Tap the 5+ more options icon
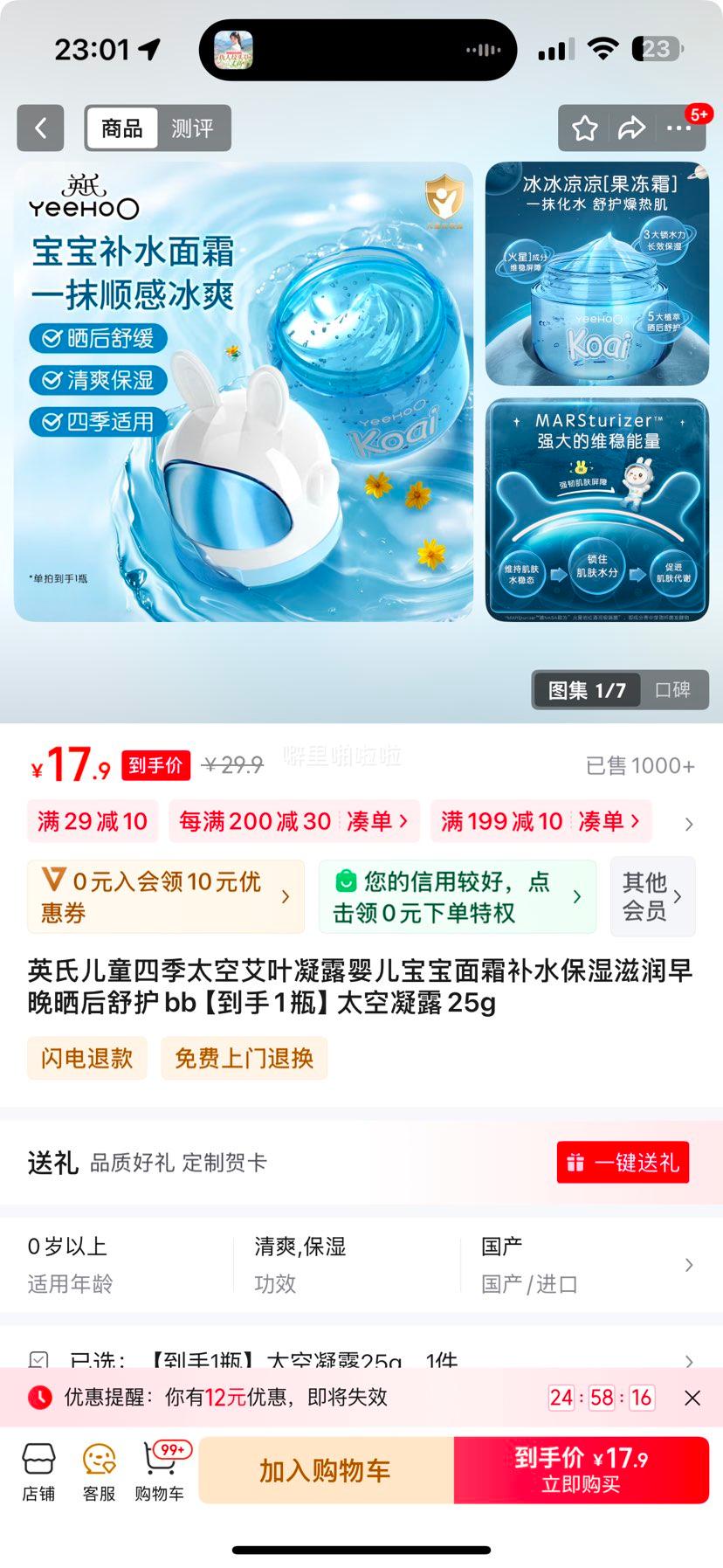Screen dimensions: 723x1568 coord(679,128)
